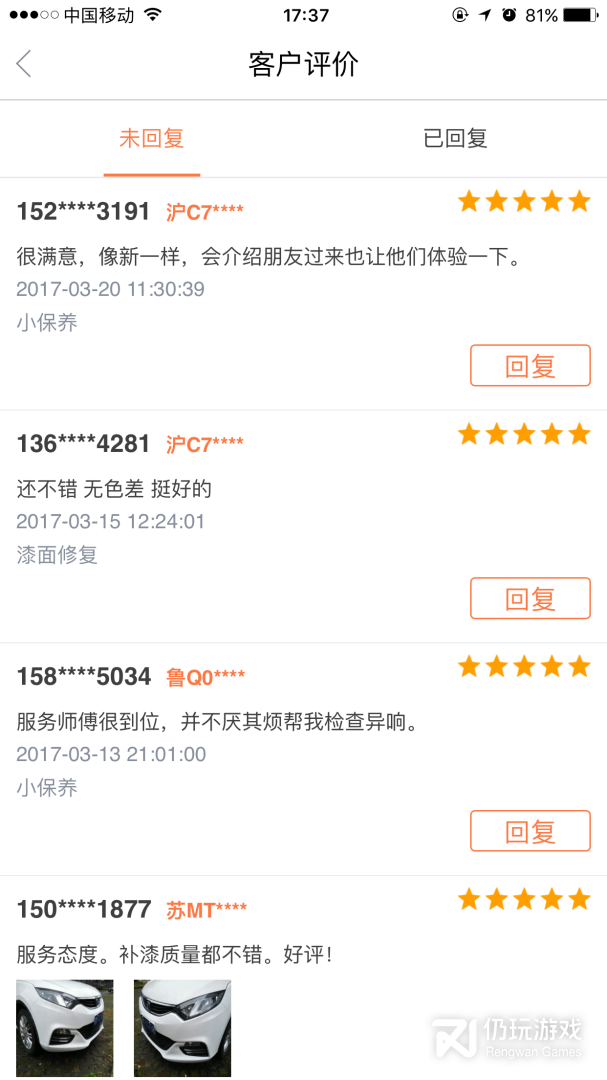Image resolution: width=607 pixels, height=1080 pixels.
Task: Open second car photo in 150****1877's review
Action: tap(183, 1027)
